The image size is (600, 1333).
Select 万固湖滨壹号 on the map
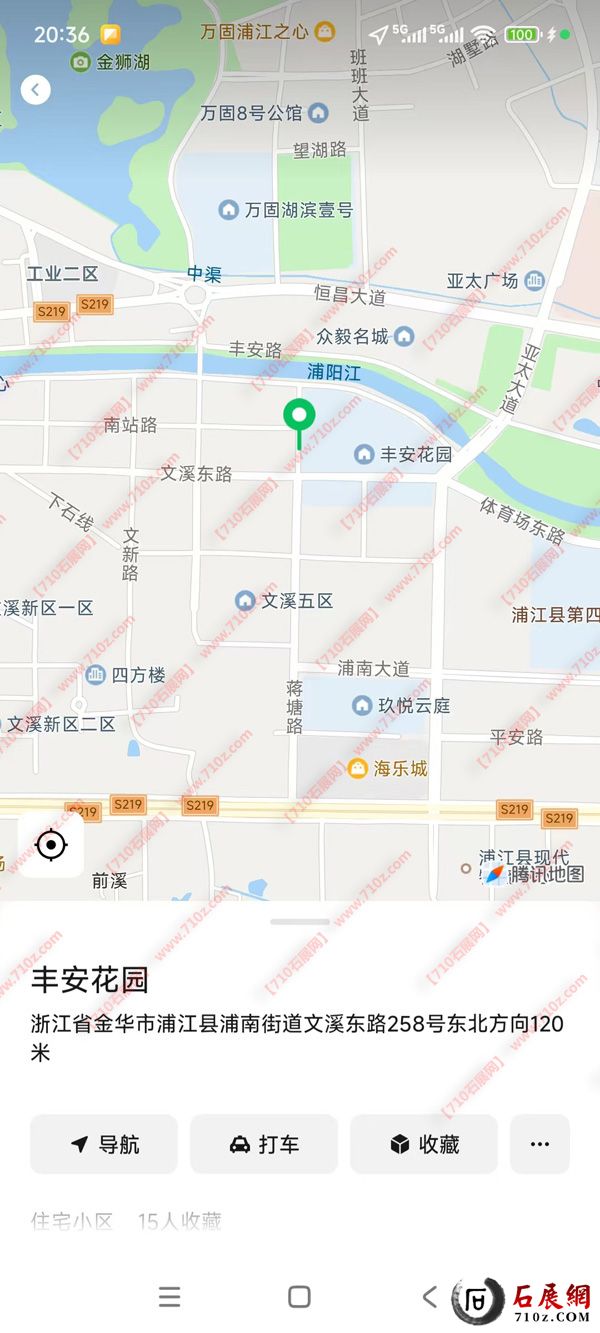pyautogui.click(x=287, y=210)
